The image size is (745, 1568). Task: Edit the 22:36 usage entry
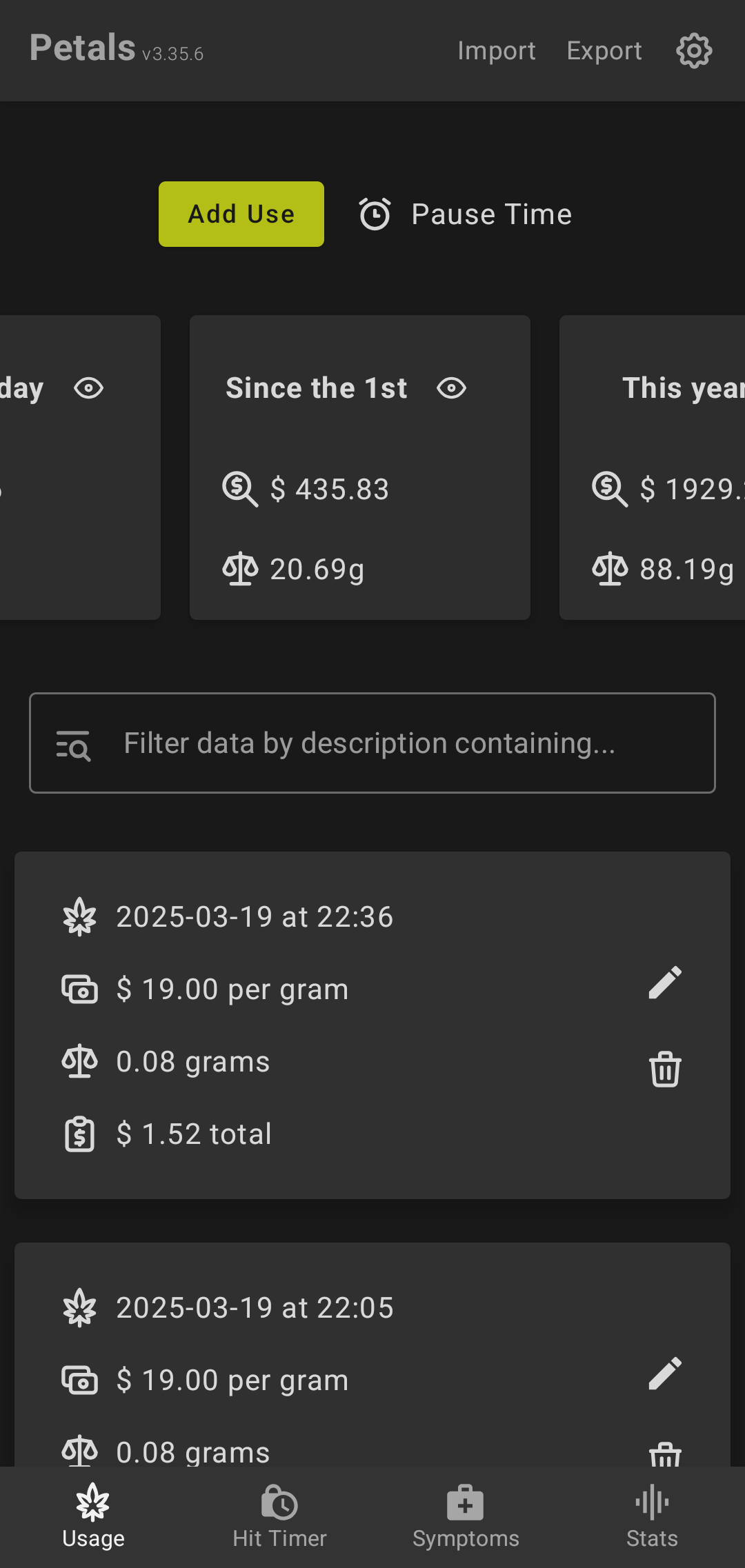pos(665,983)
